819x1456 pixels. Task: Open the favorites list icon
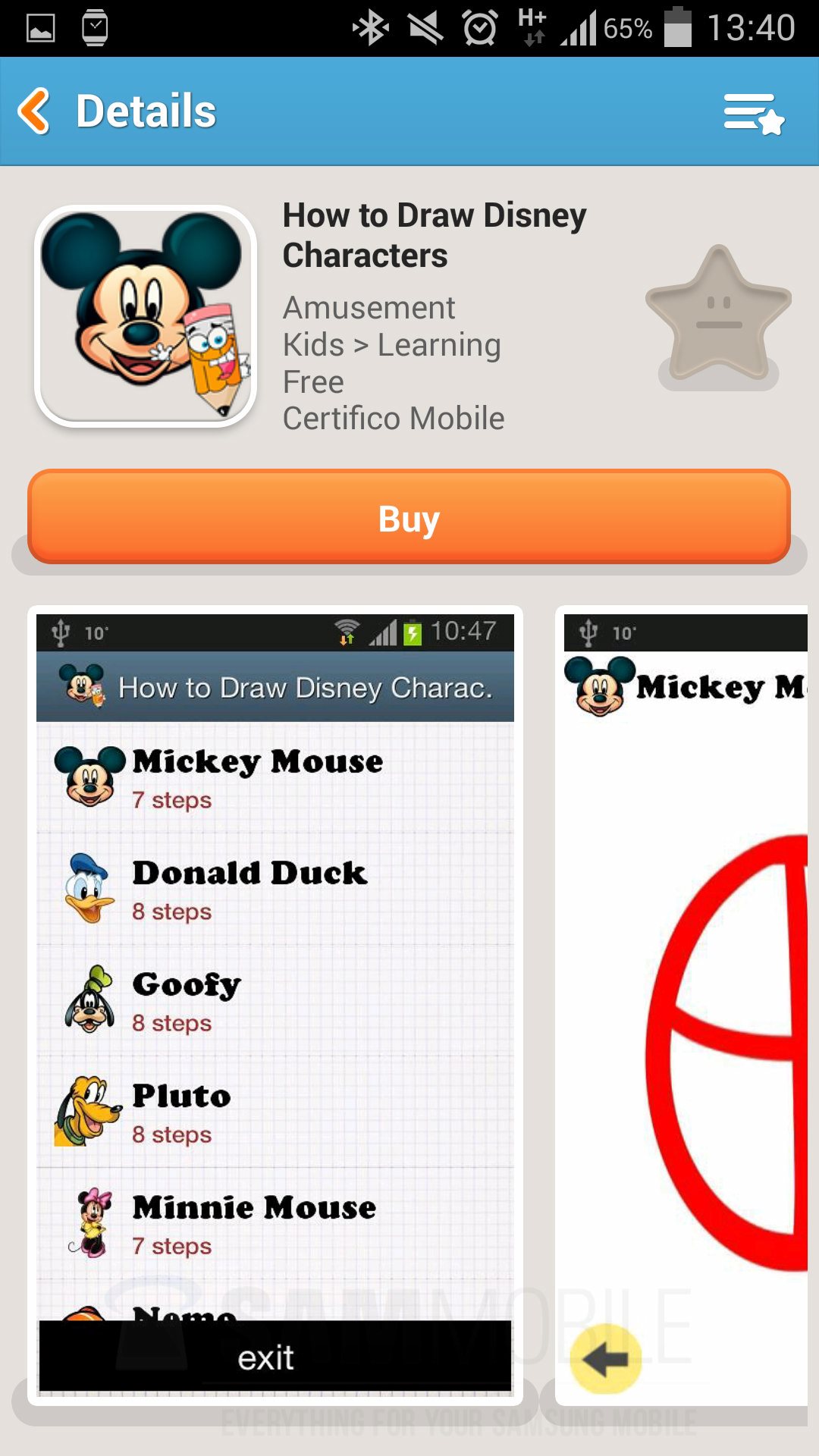(753, 114)
